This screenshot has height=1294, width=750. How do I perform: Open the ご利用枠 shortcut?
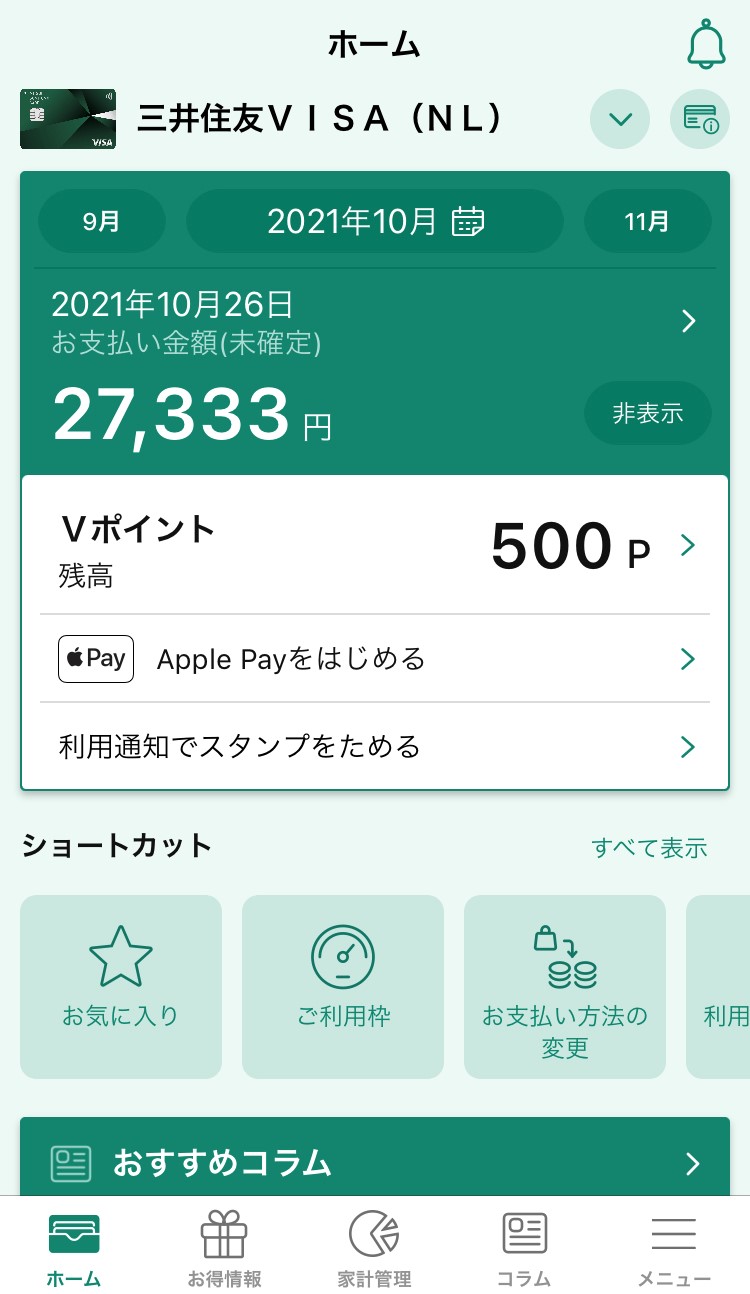click(x=343, y=987)
